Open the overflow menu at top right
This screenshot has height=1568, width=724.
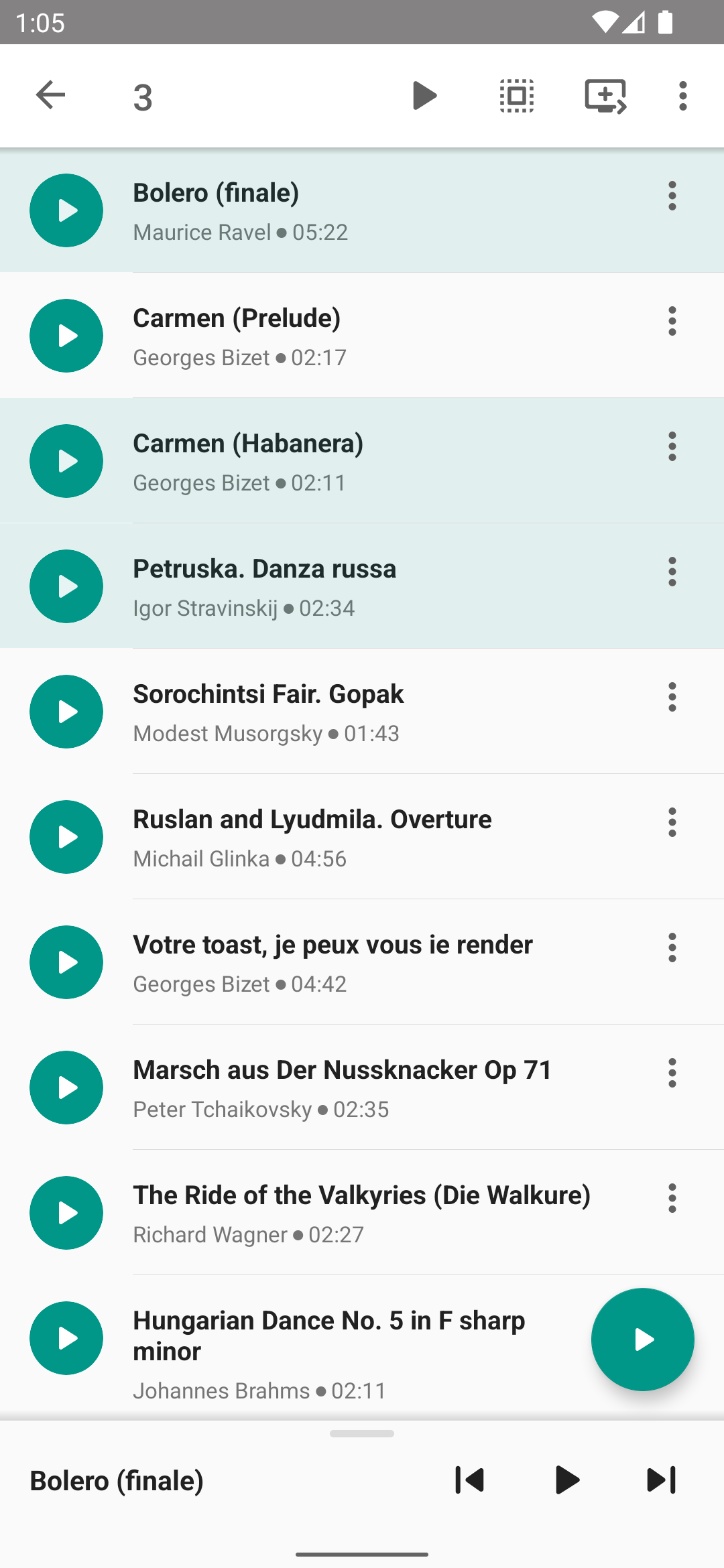(682, 95)
